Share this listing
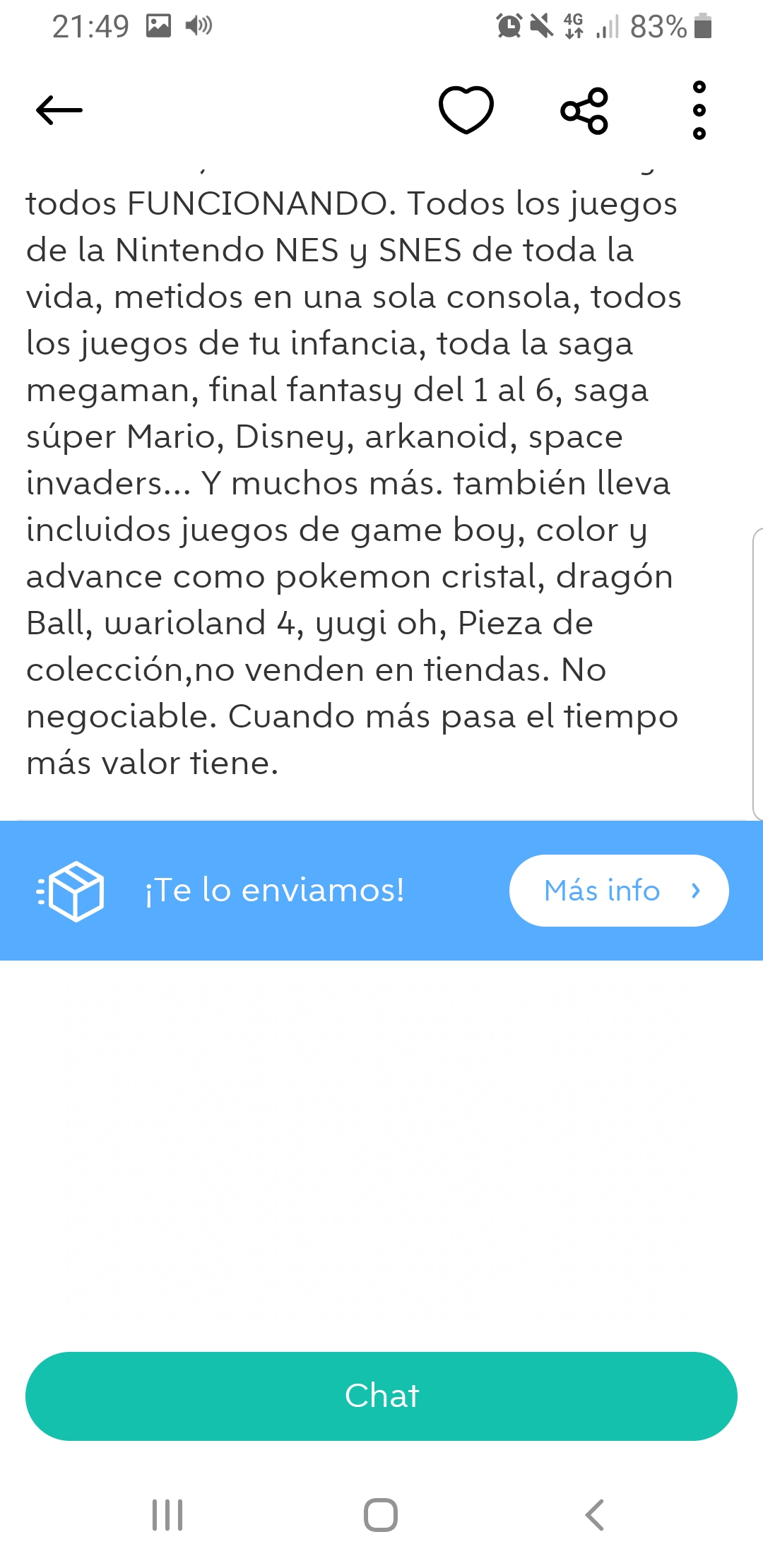 (x=584, y=111)
